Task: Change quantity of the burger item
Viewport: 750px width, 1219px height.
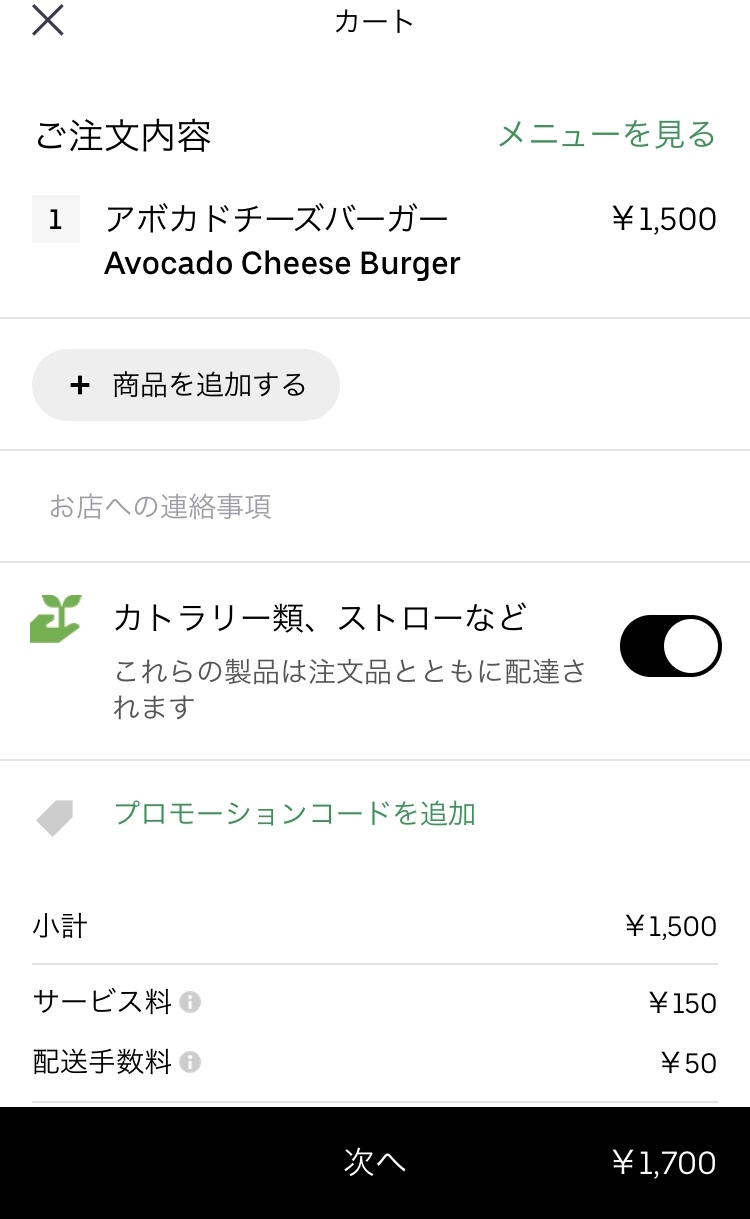Action: click(x=56, y=220)
